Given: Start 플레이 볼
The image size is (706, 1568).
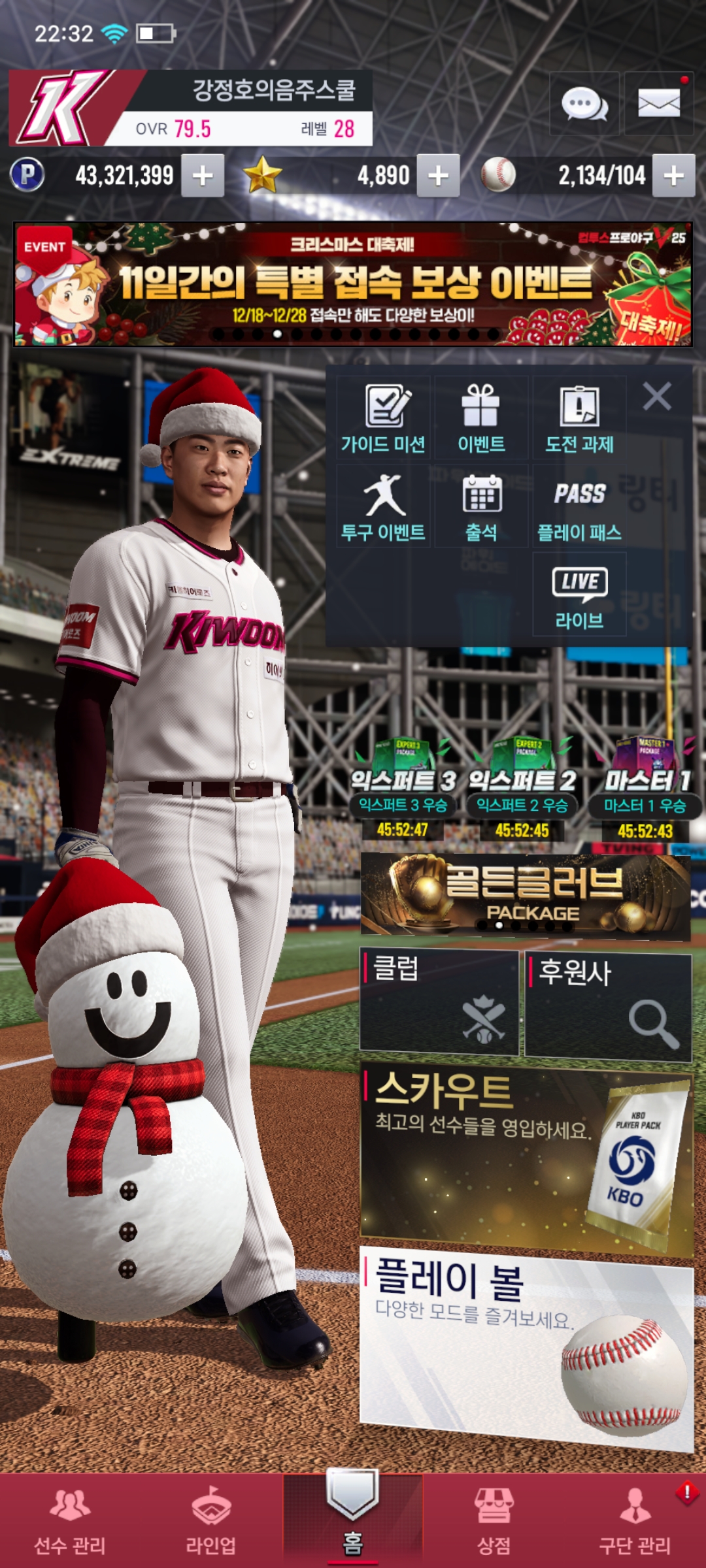Looking at the screenshot, I should click(526, 1346).
